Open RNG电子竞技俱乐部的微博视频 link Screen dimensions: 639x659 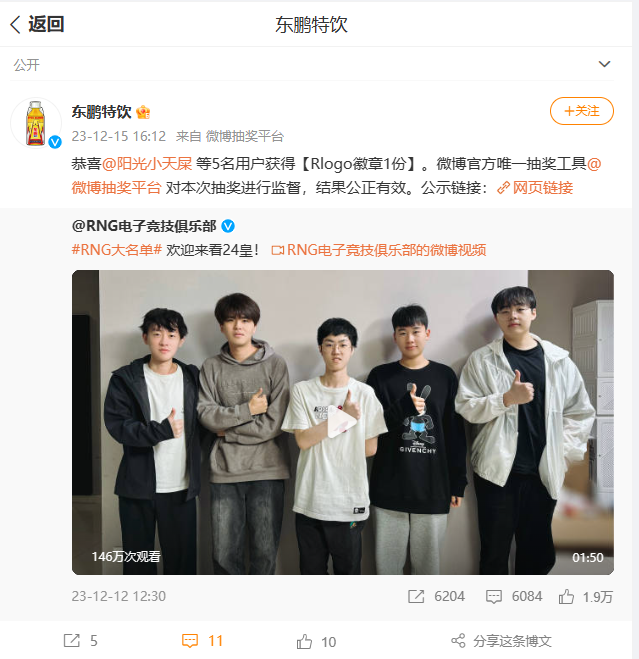[x=379, y=249]
